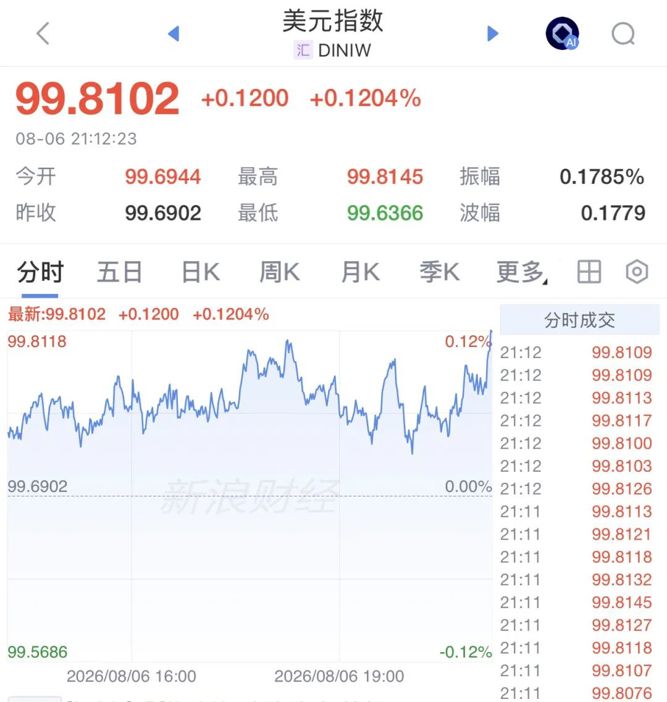The image size is (667, 702).
Task: Open the AI assistant icon
Action: coord(562,34)
